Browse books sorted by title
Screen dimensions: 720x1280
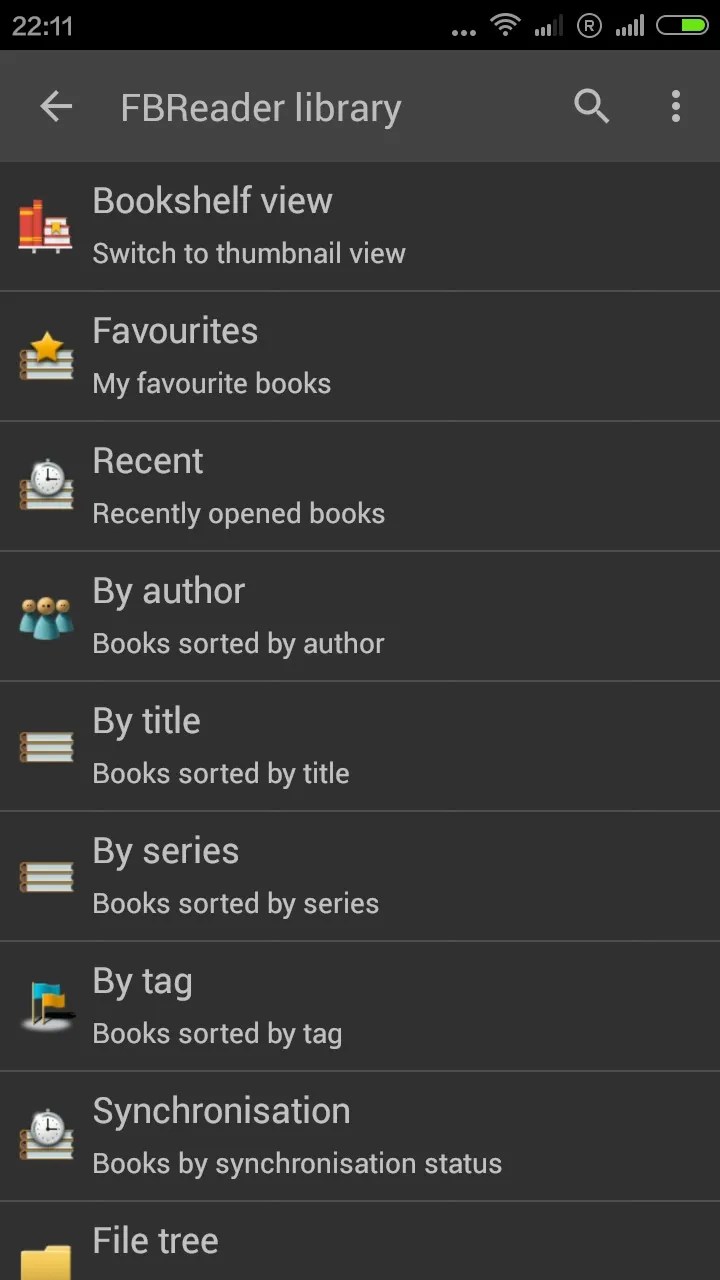(x=360, y=746)
